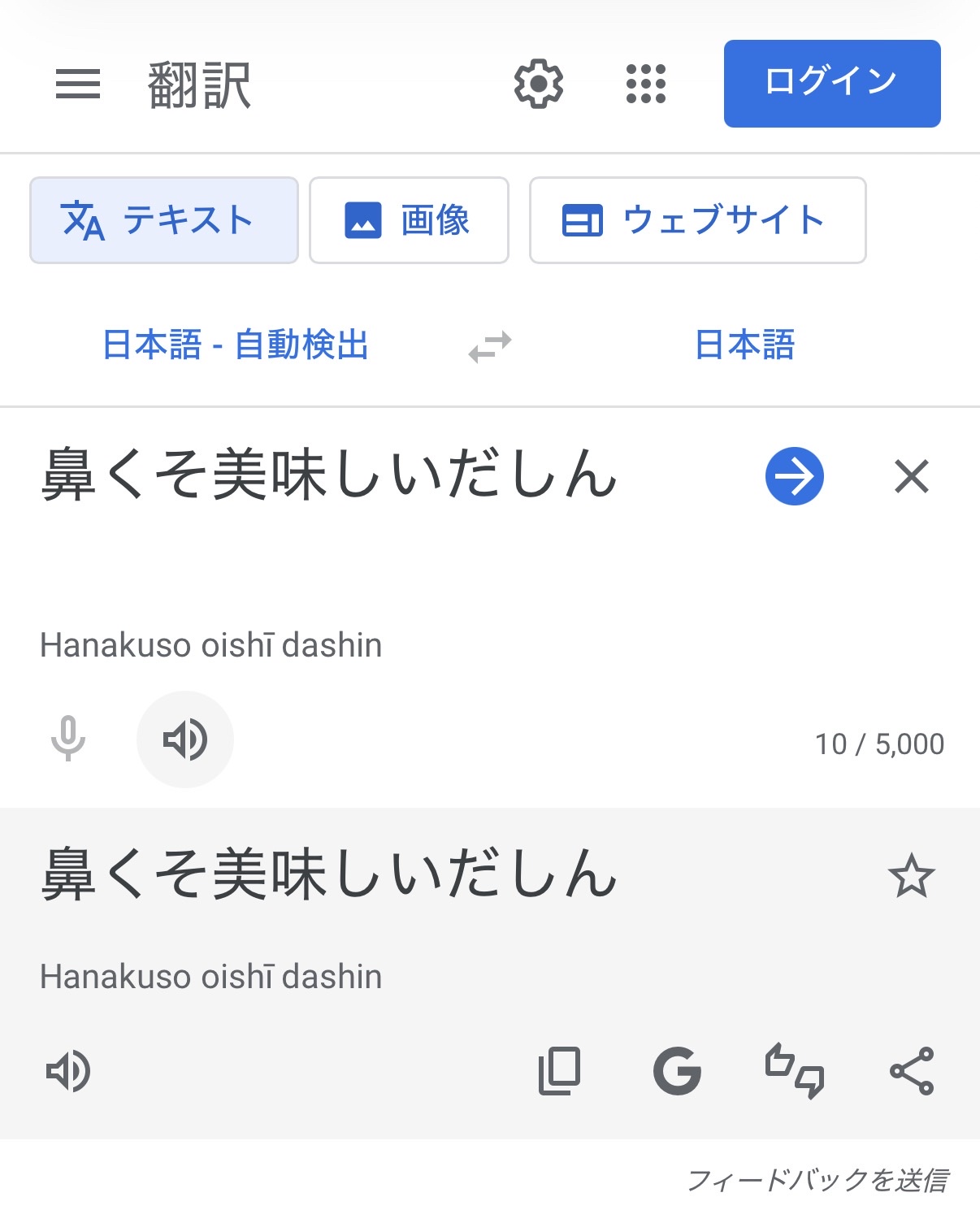The height and width of the screenshot is (1223, 980).
Task: Choose source language 日本語 - 自動検出
Action: [236, 345]
